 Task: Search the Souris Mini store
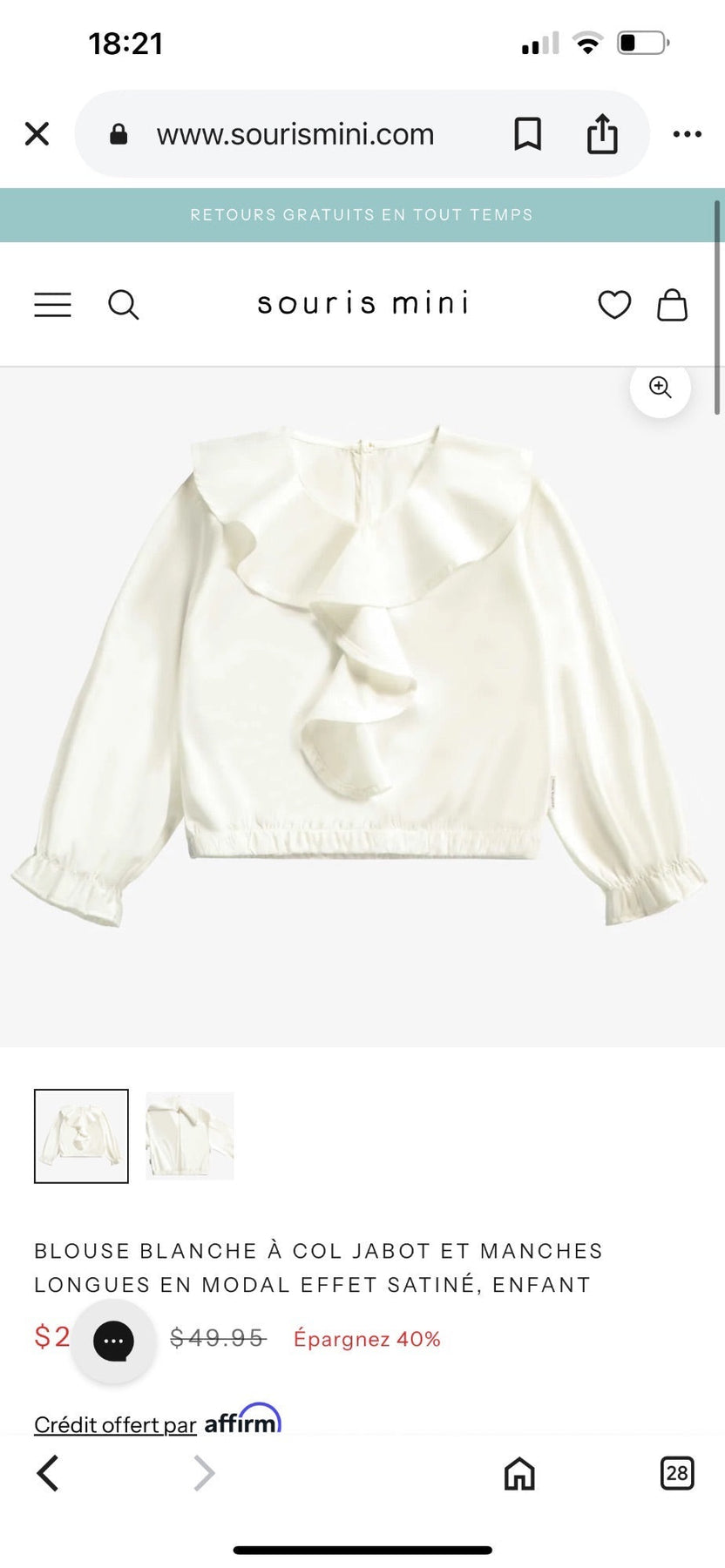123,305
